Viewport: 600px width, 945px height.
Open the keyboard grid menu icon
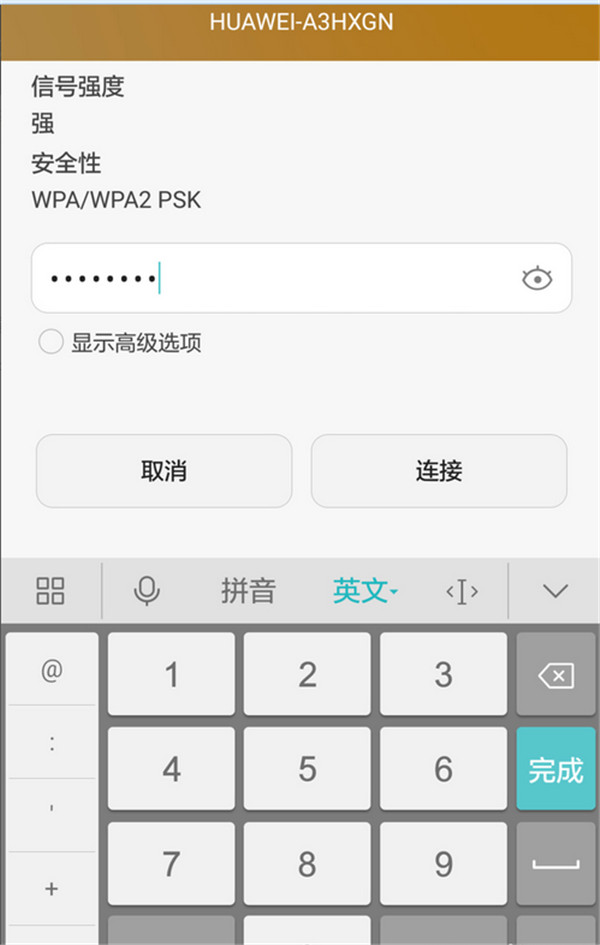coord(50,591)
